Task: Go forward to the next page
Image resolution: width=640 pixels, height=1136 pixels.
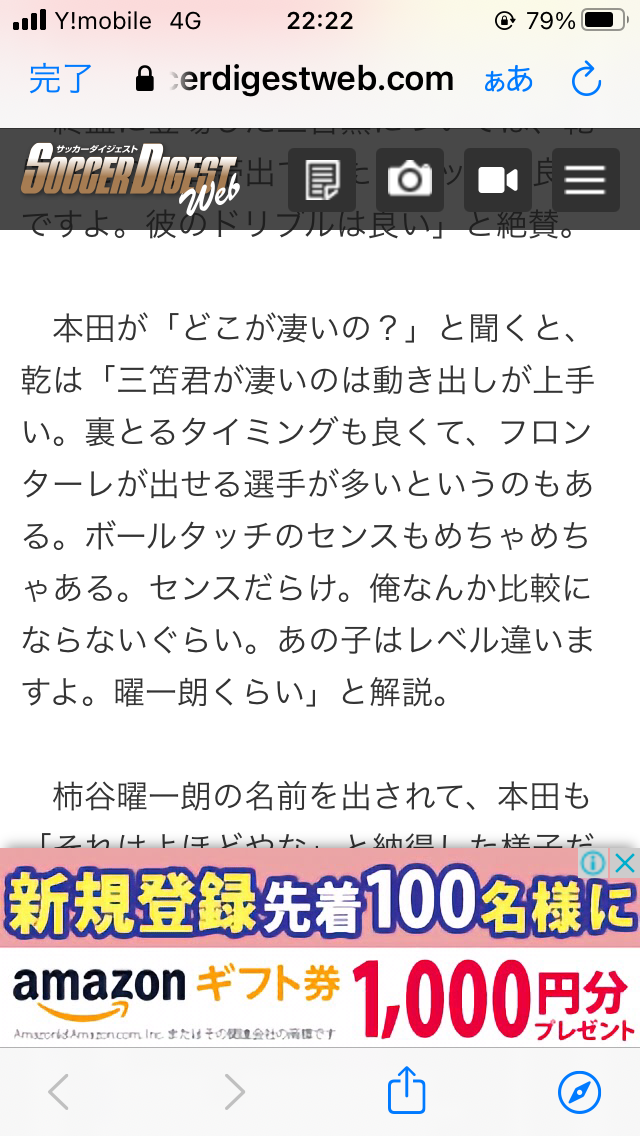Action: (234, 1091)
